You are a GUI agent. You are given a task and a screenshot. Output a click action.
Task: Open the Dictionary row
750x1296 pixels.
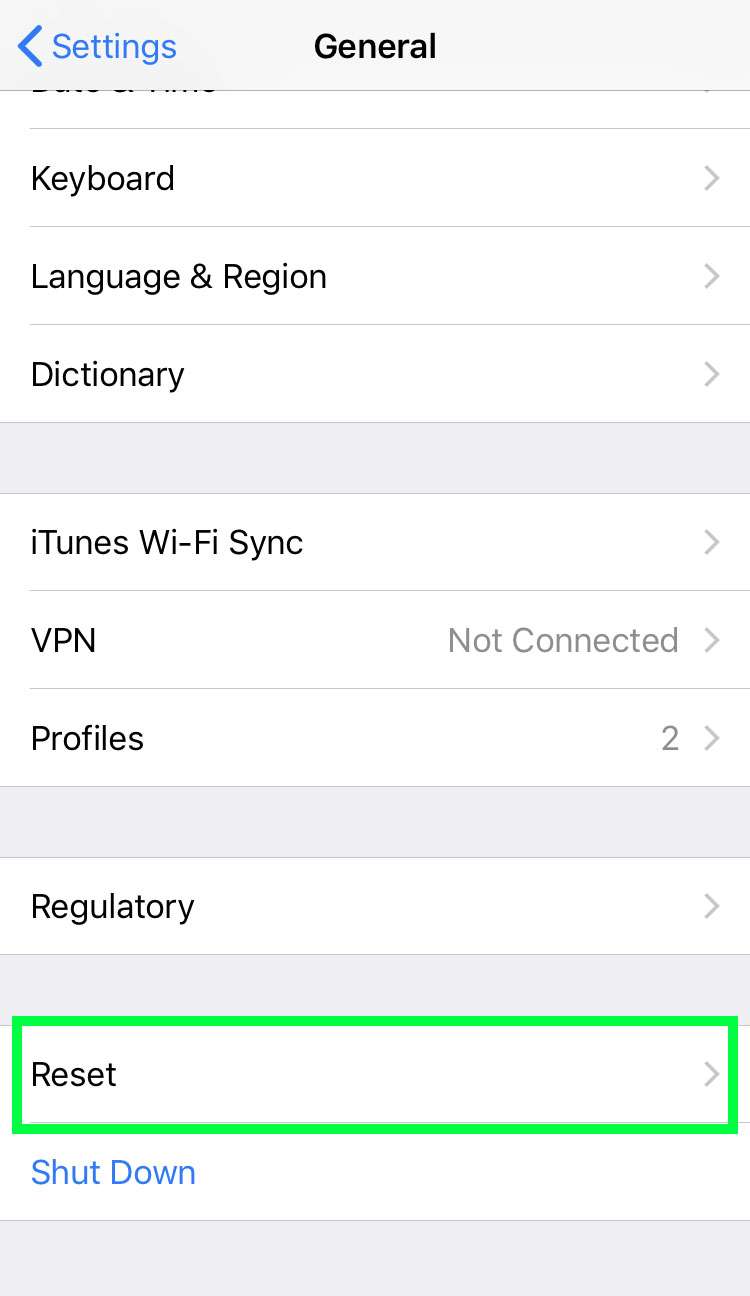tap(375, 375)
